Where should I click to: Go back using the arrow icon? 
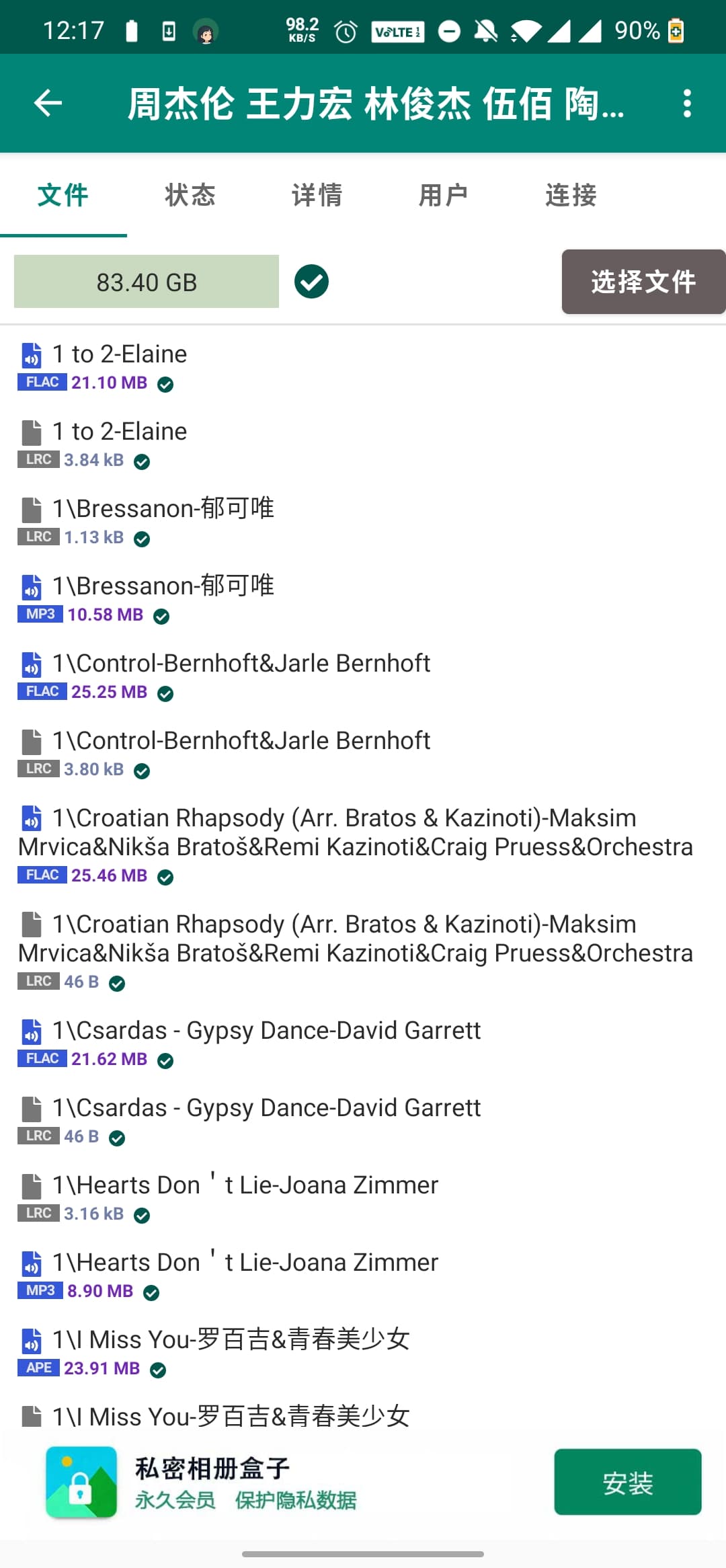point(48,104)
